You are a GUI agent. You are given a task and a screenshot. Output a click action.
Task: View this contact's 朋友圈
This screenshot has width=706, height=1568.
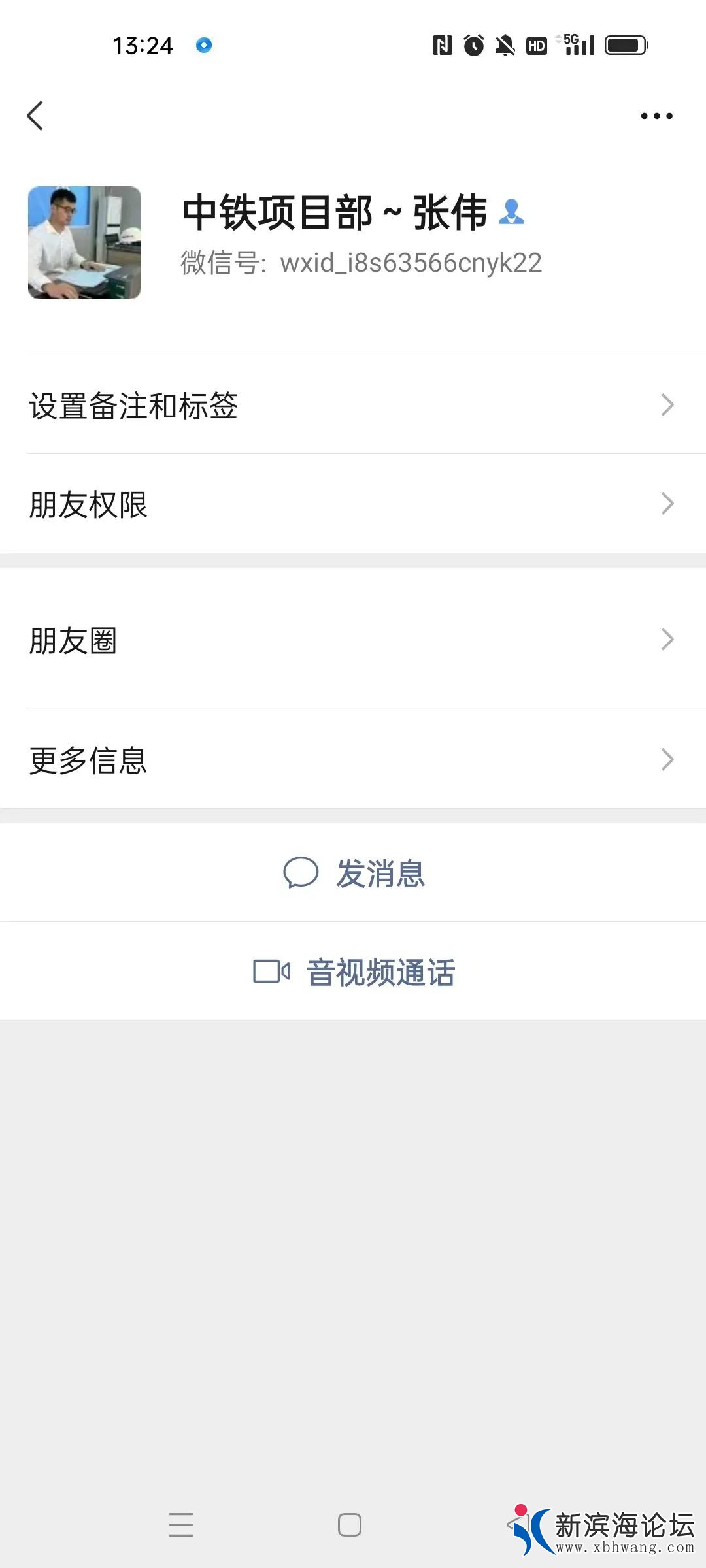pos(353,640)
